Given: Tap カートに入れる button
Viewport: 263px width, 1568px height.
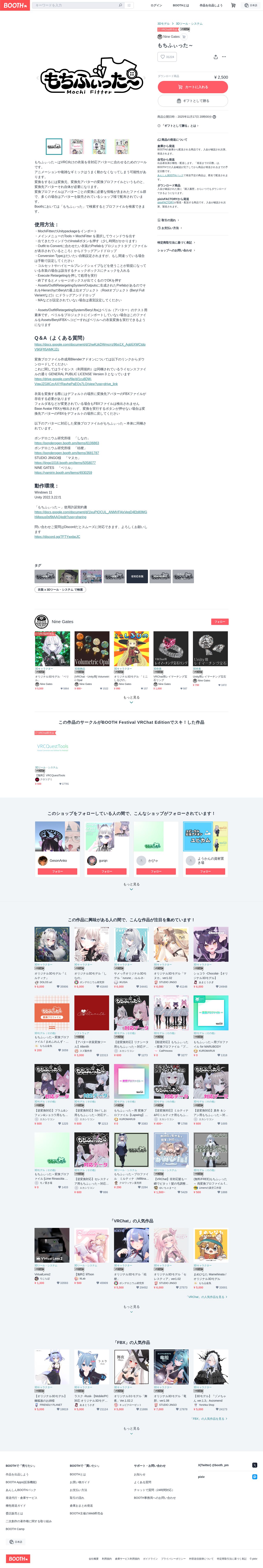Looking at the screenshot, I should click(x=192, y=87).
